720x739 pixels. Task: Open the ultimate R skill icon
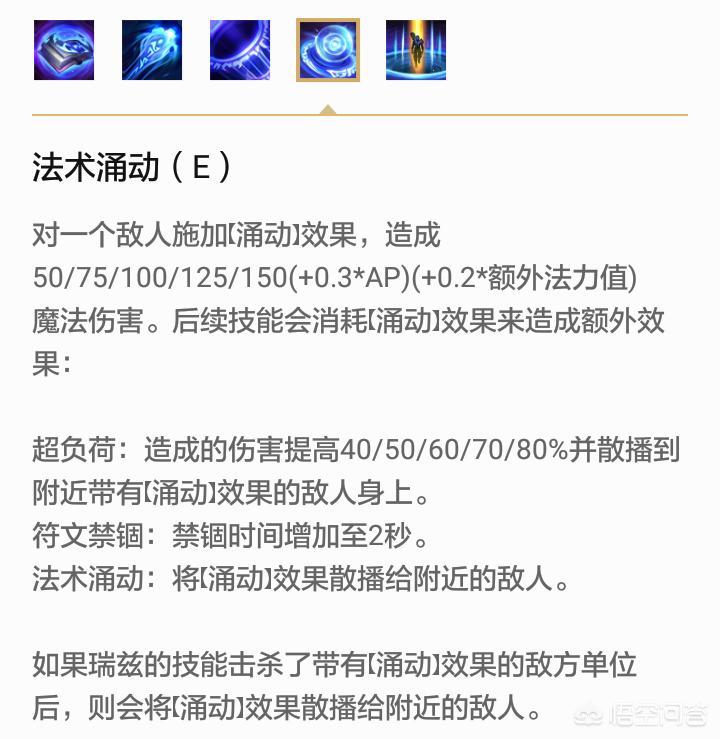(416, 50)
